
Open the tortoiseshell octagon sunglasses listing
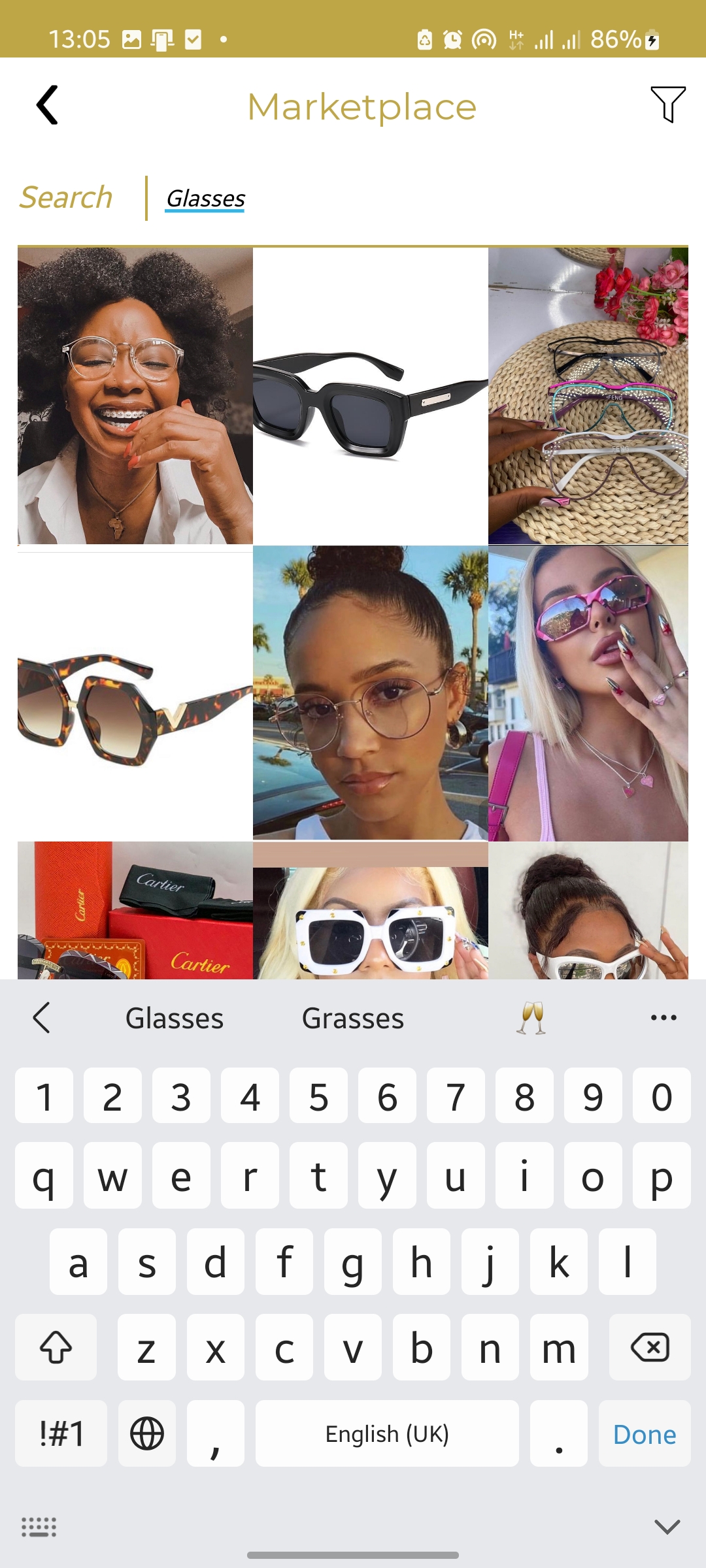135,696
